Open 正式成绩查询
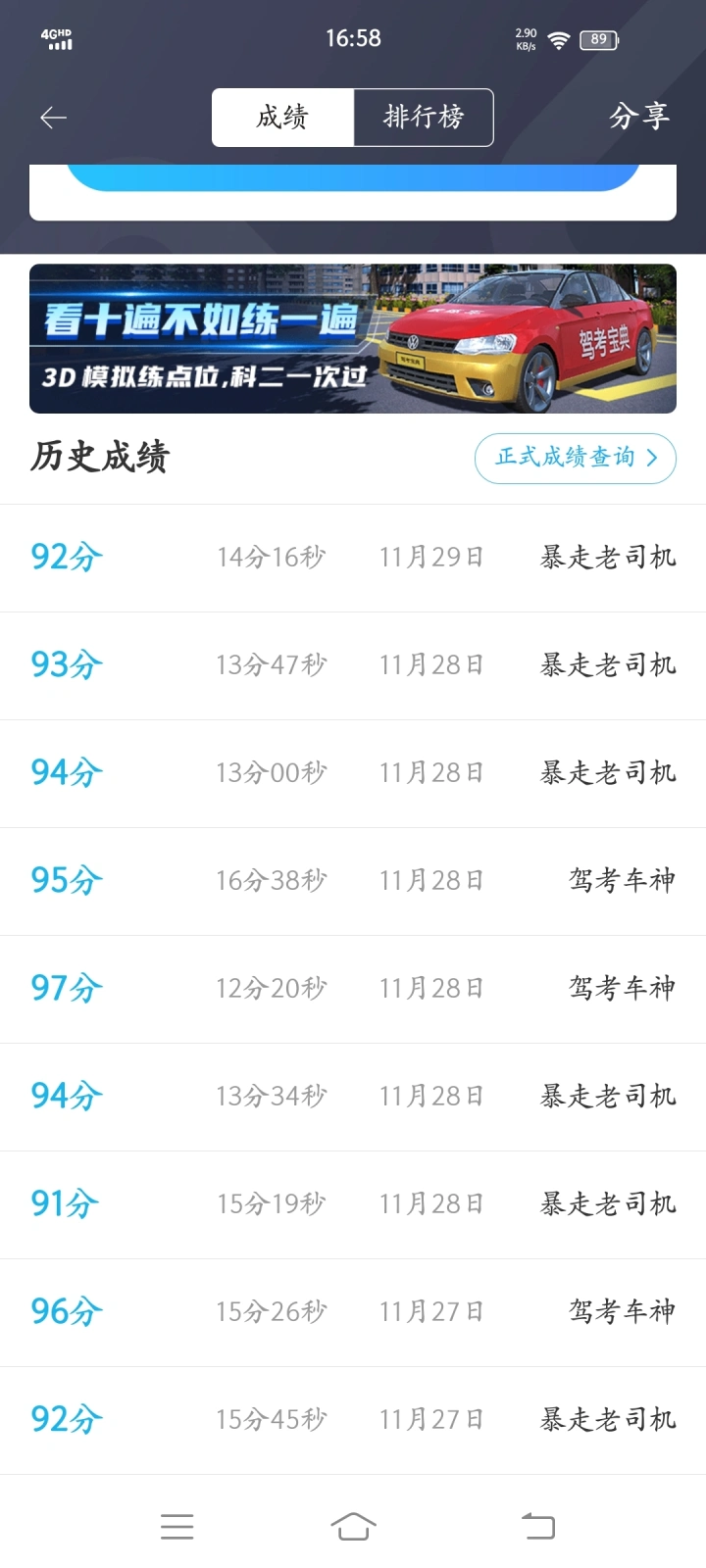This screenshot has width=706, height=1568. coord(576,458)
